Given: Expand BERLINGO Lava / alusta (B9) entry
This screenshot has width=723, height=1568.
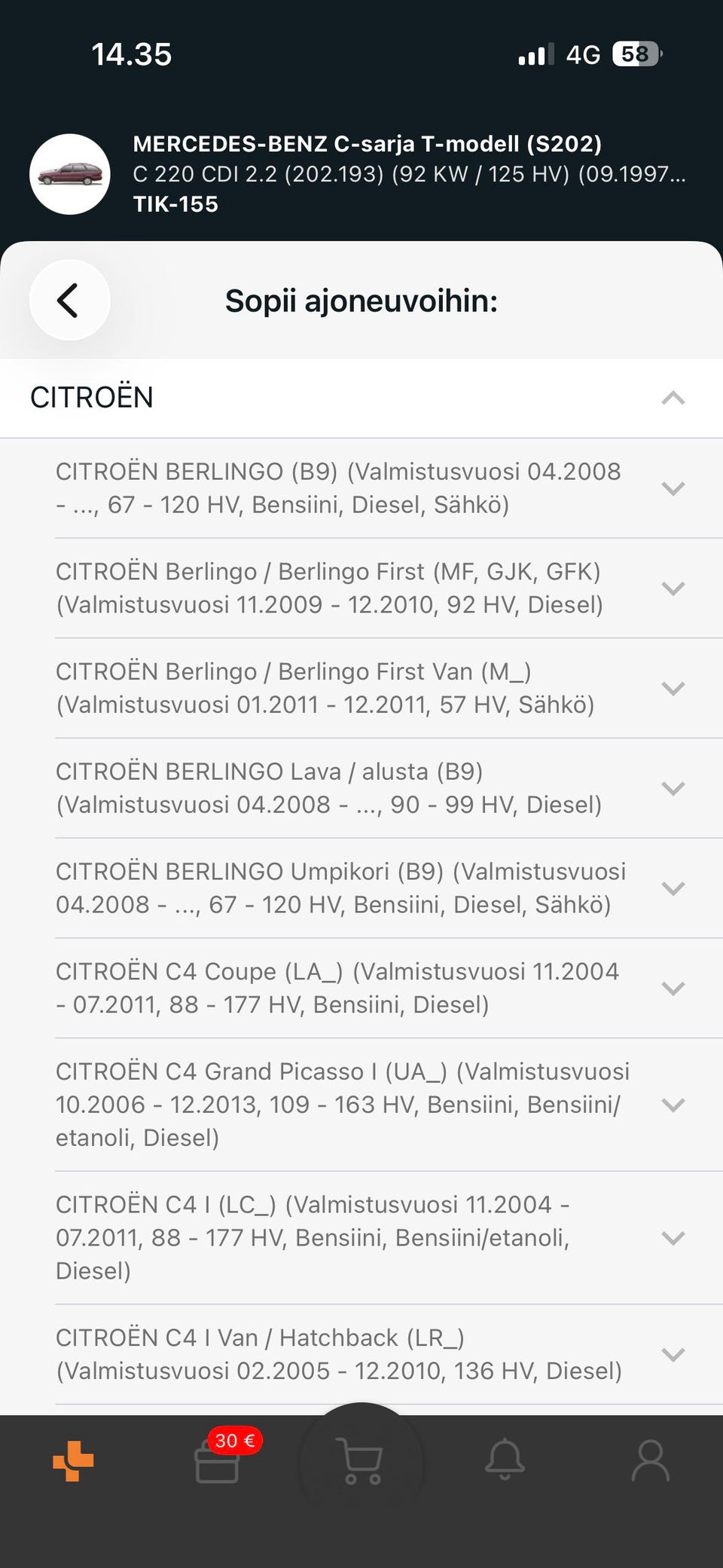Looking at the screenshot, I should 673,789.
